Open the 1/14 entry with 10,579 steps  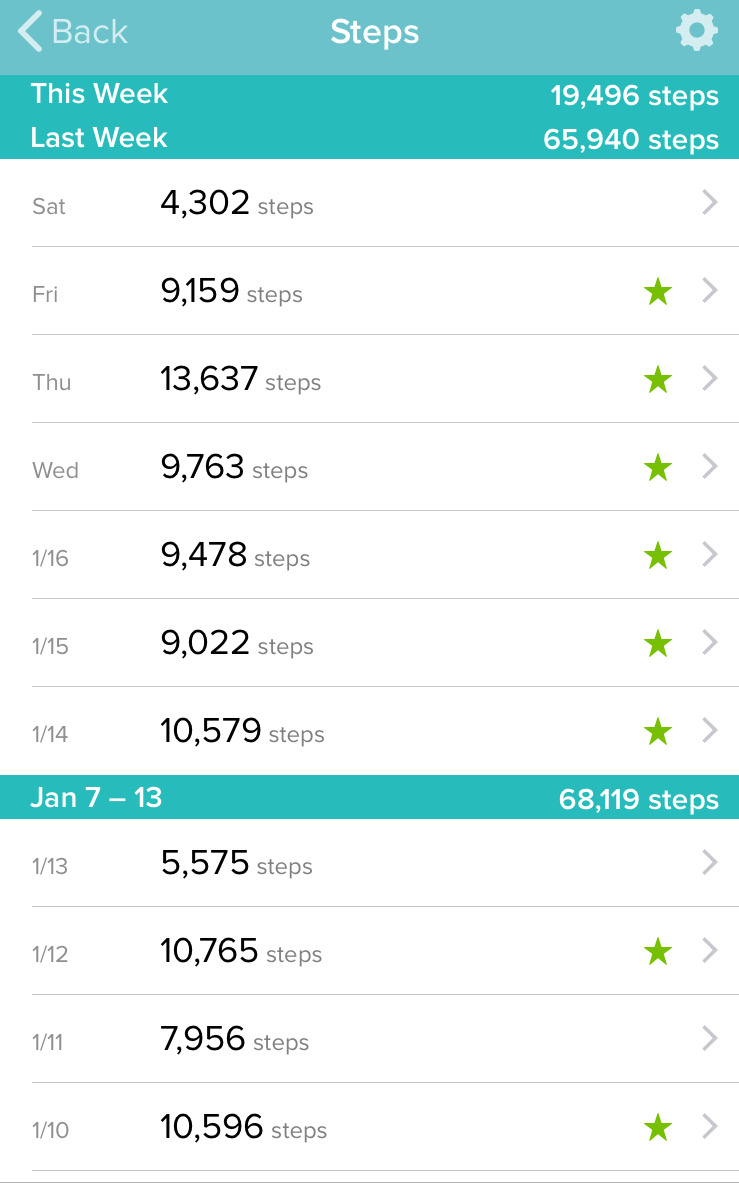click(370, 731)
